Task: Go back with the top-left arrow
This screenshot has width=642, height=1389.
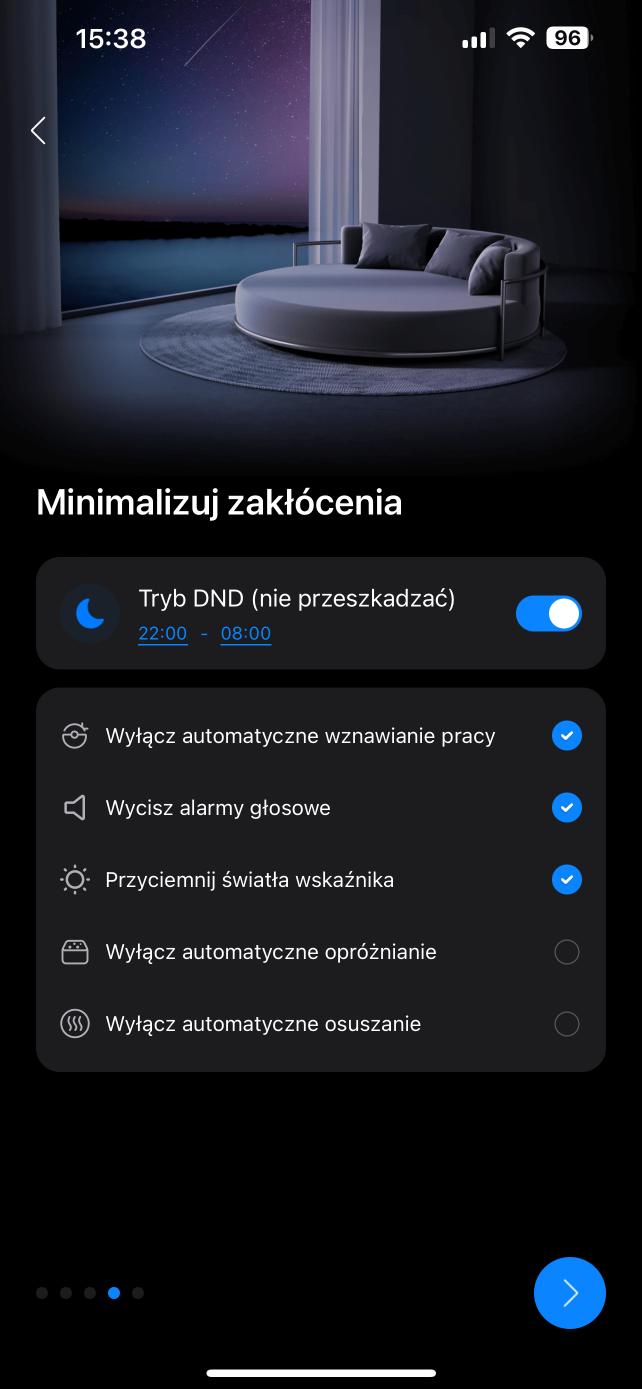Action: tap(38, 130)
